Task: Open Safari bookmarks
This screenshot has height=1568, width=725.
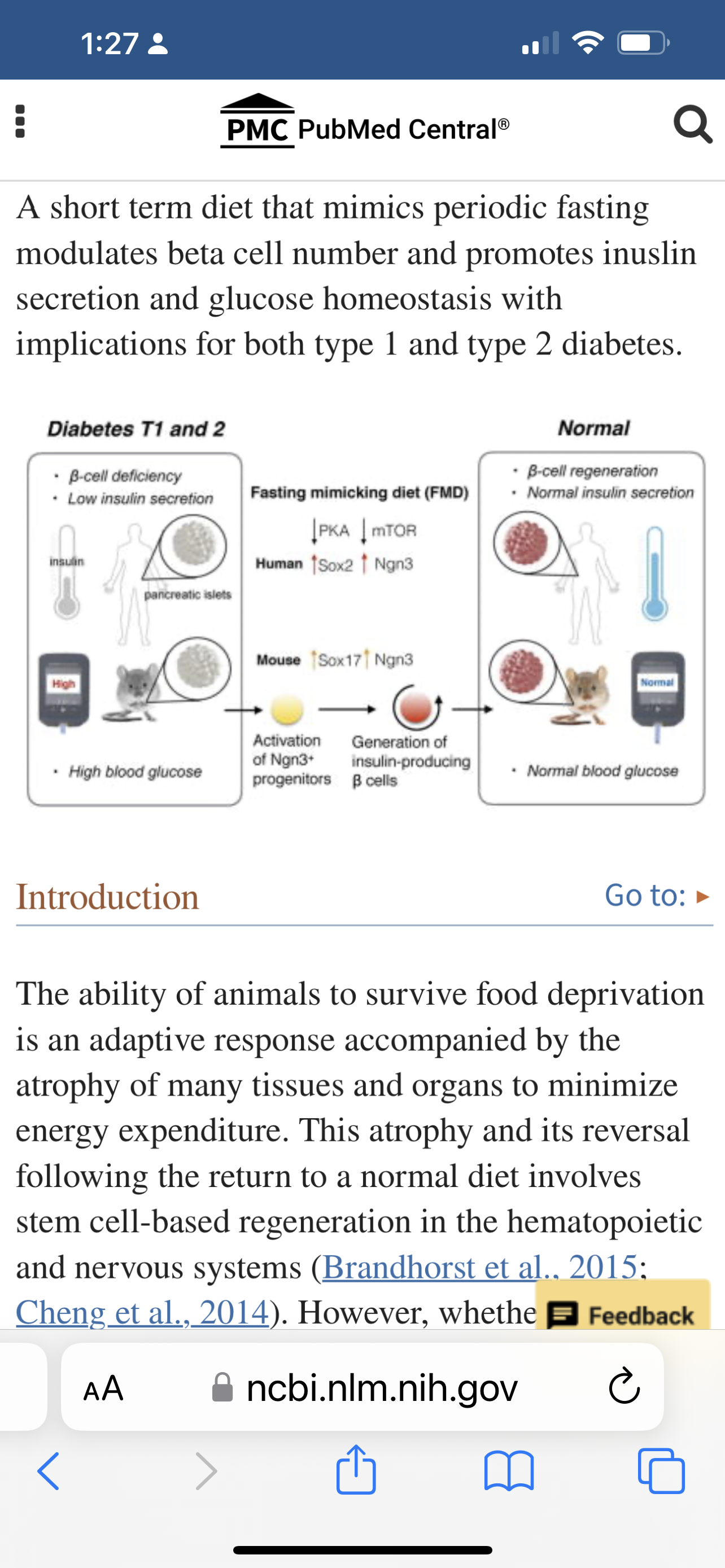Action: pos(509,1471)
